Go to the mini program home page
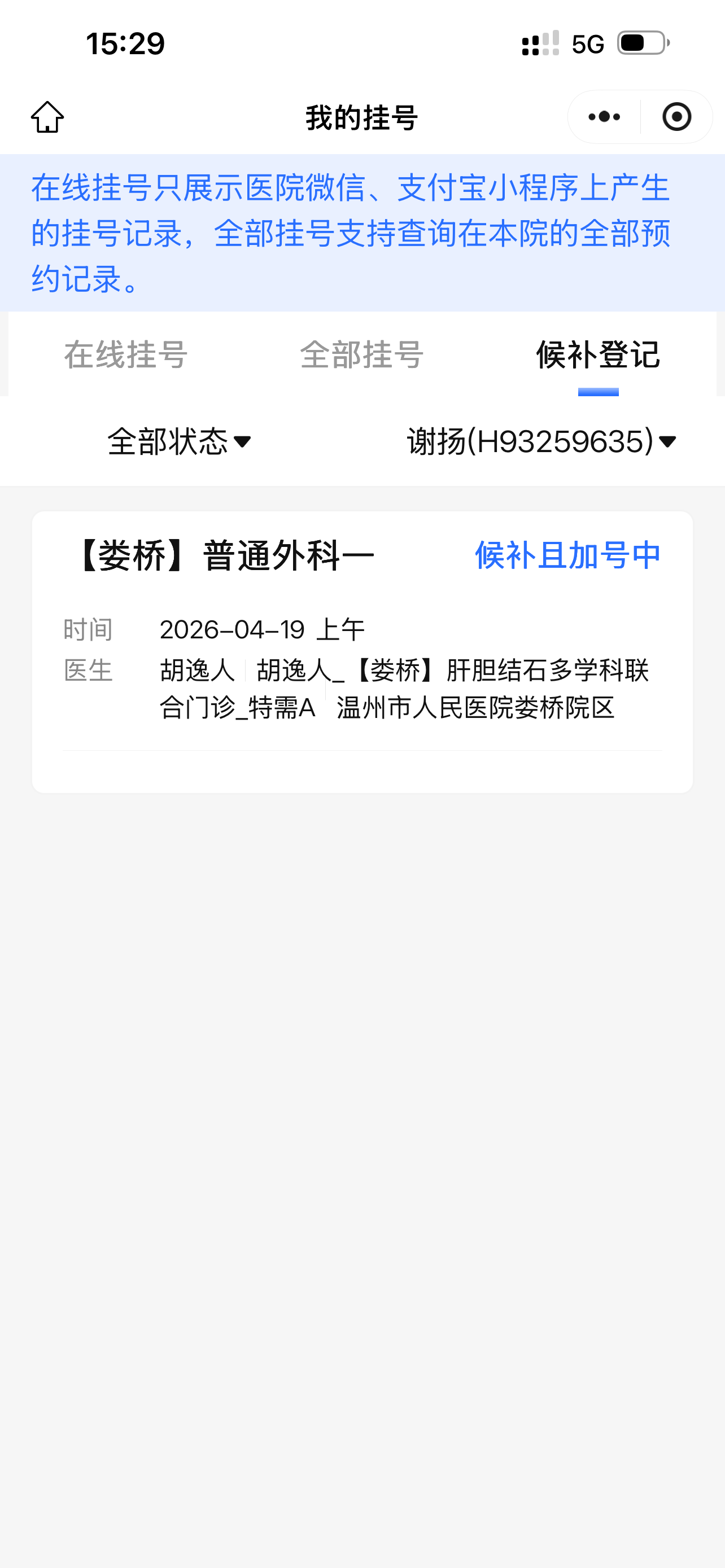Screen dimensions: 725x1568 tap(47, 117)
